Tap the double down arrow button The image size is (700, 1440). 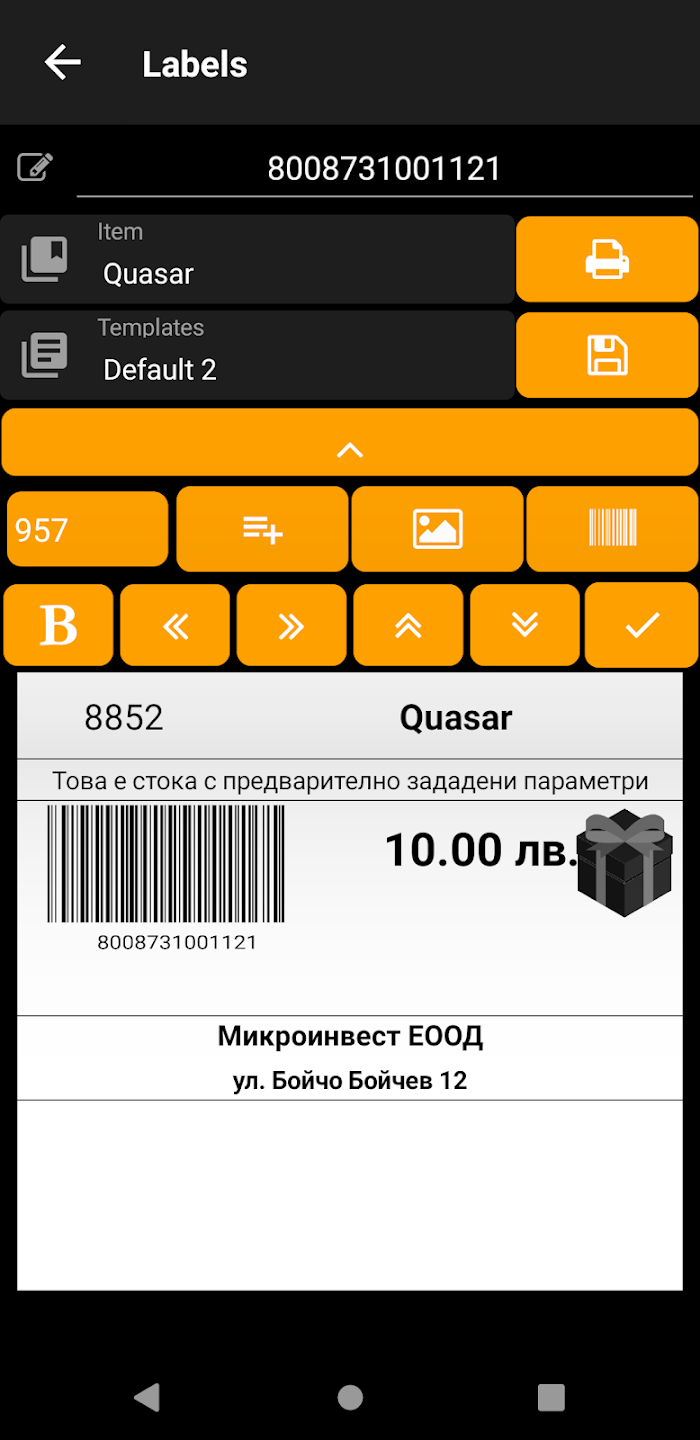[525, 625]
